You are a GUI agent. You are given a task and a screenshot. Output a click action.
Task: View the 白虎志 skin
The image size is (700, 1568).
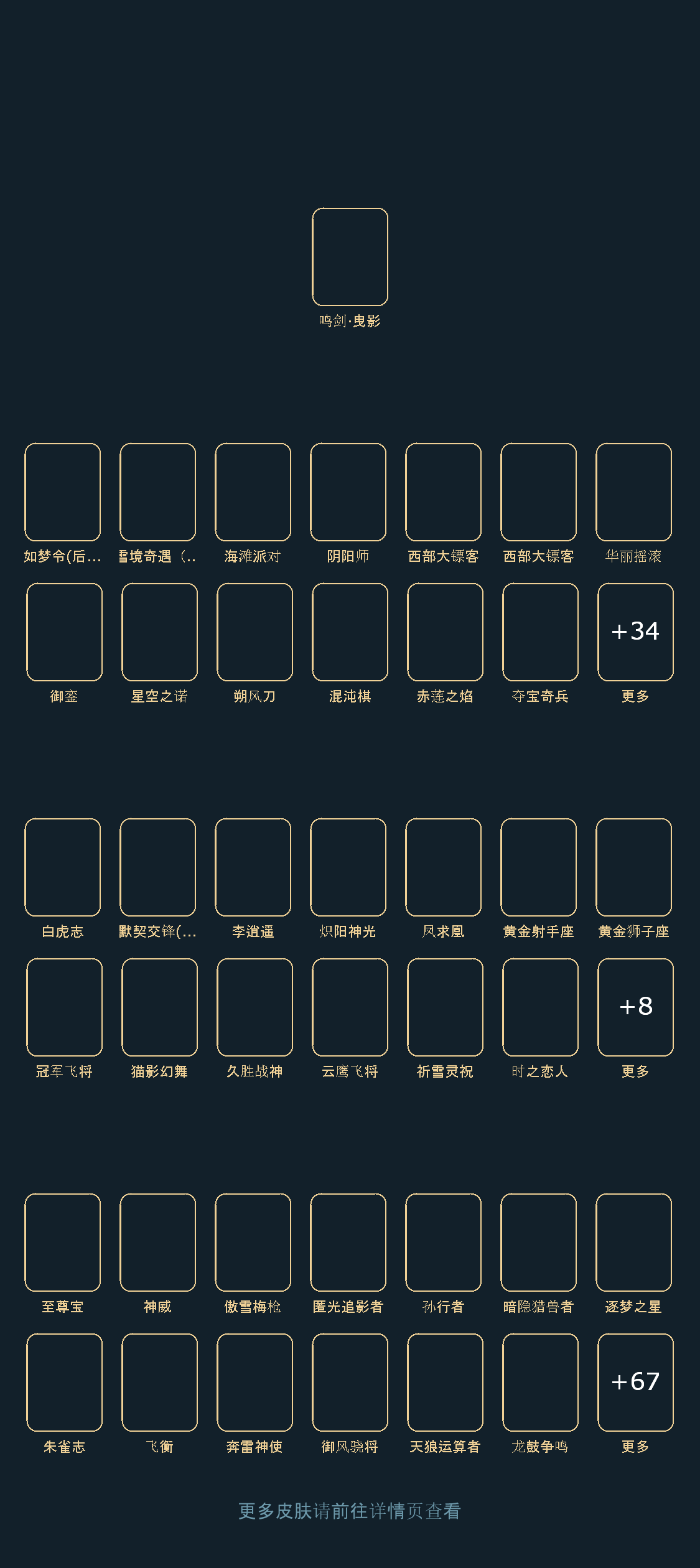tap(62, 867)
